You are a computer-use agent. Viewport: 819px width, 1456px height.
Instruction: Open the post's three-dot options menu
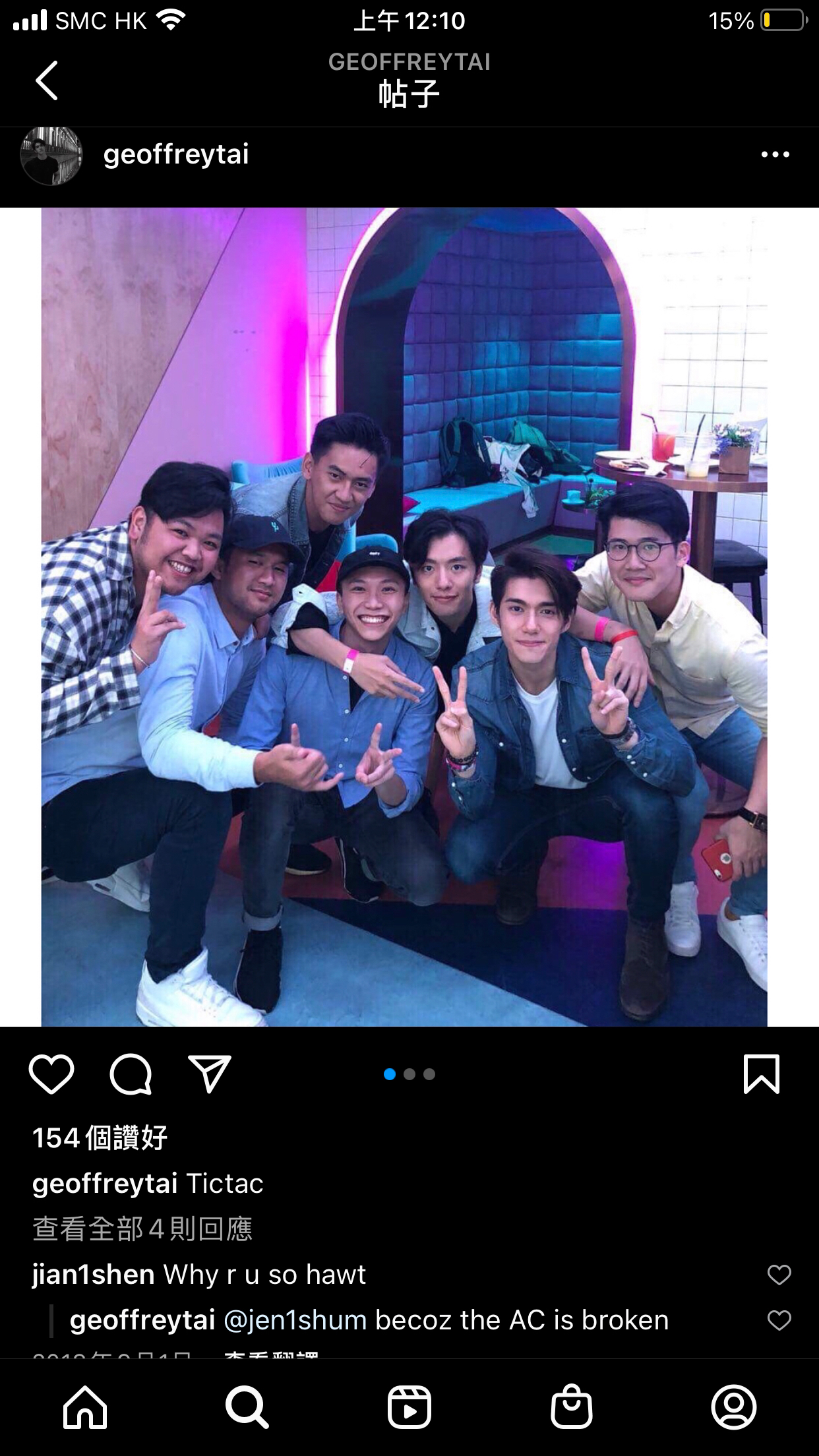[x=775, y=154]
